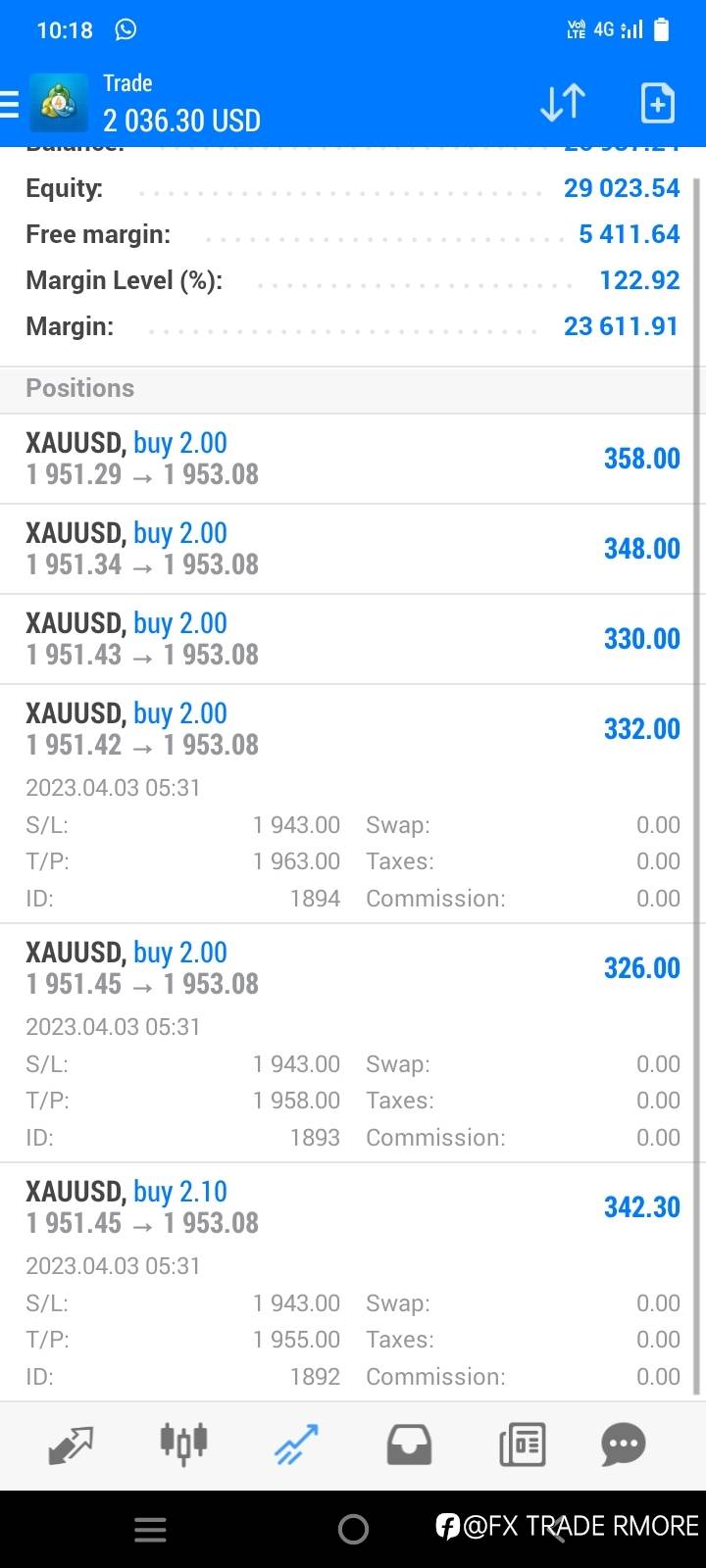Image resolution: width=706 pixels, height=1568 pixels.
Task: Tap the sort positions arrows icon
Action: tap(563, 103)
